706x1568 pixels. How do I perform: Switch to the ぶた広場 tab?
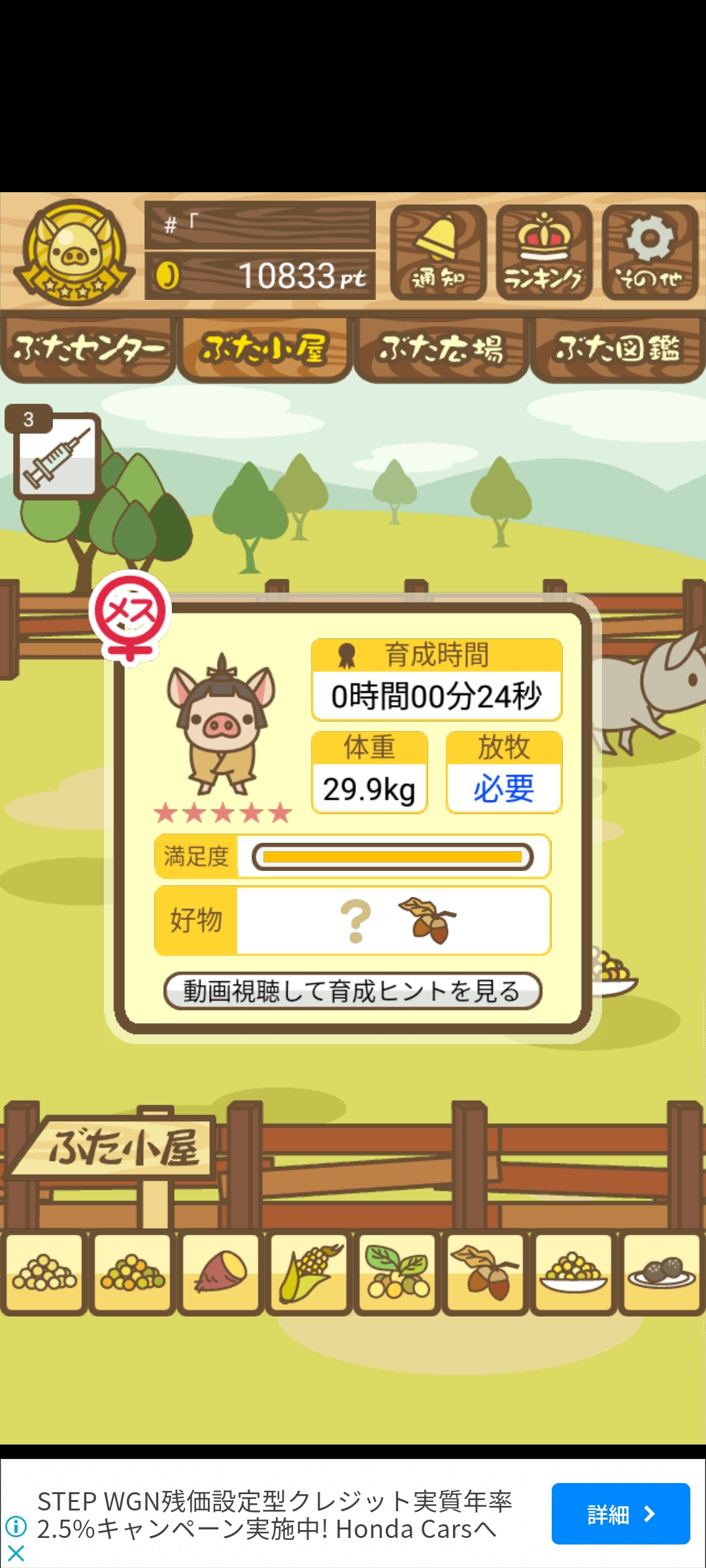tap(441, 349)
